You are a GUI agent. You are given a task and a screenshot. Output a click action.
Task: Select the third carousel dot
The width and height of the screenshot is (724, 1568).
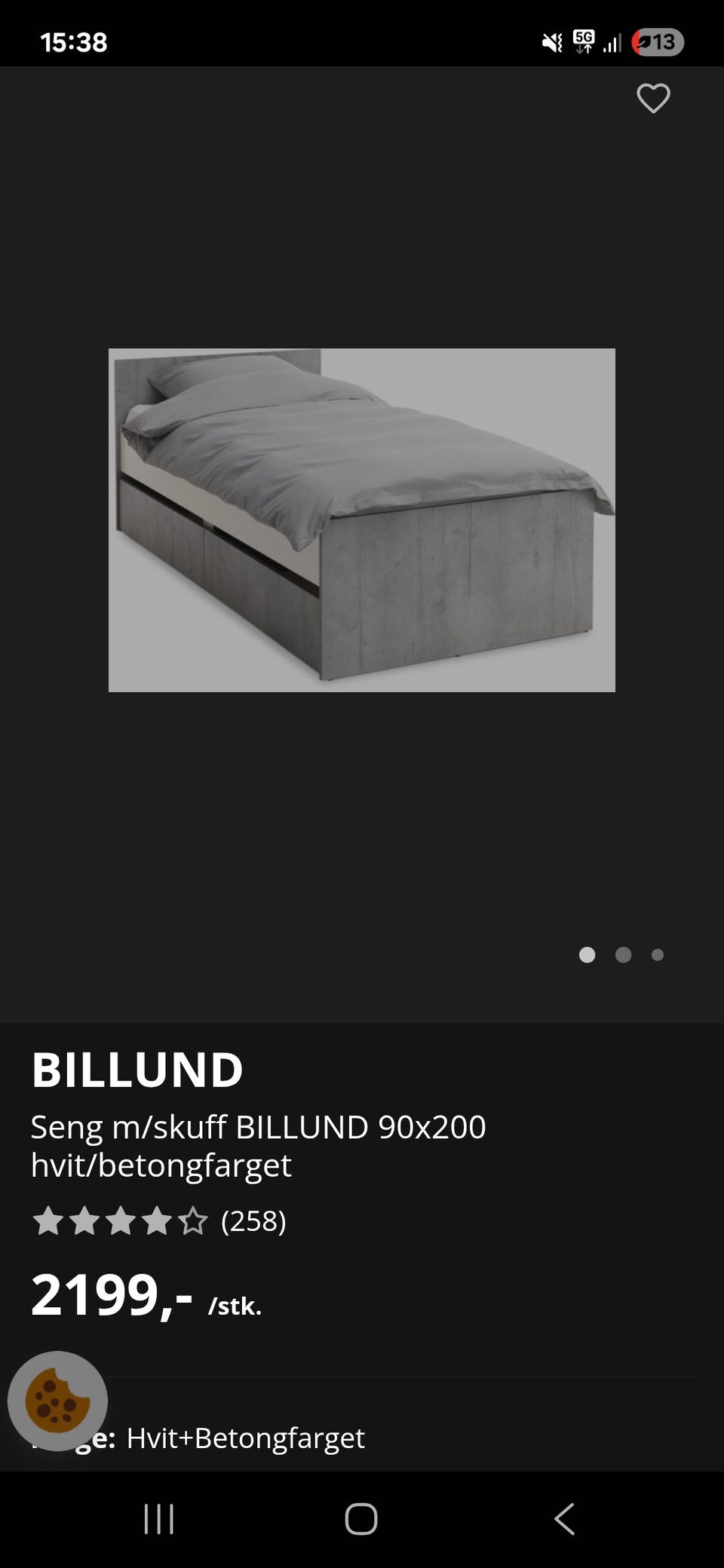[657, 955]
